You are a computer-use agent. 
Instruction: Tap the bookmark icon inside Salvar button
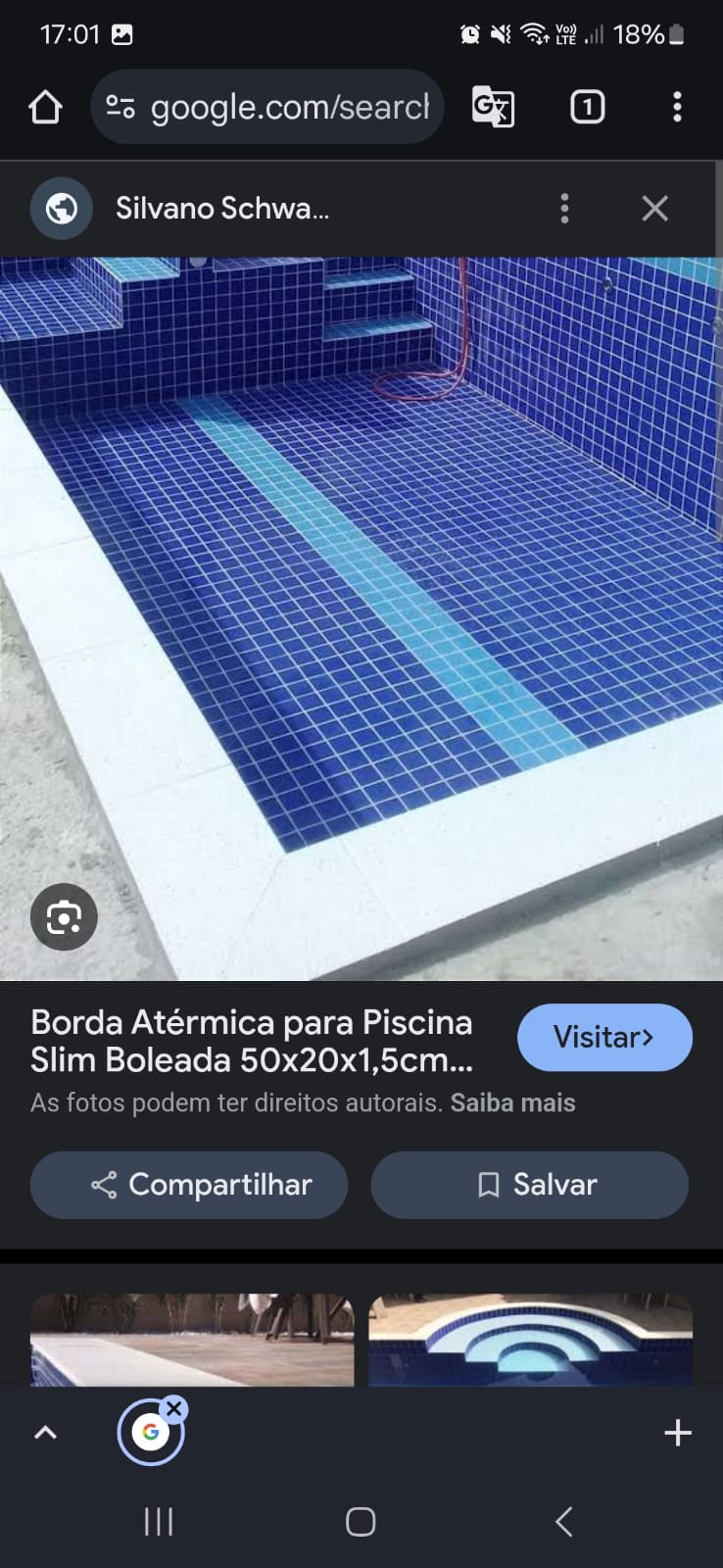point(487,1185)
